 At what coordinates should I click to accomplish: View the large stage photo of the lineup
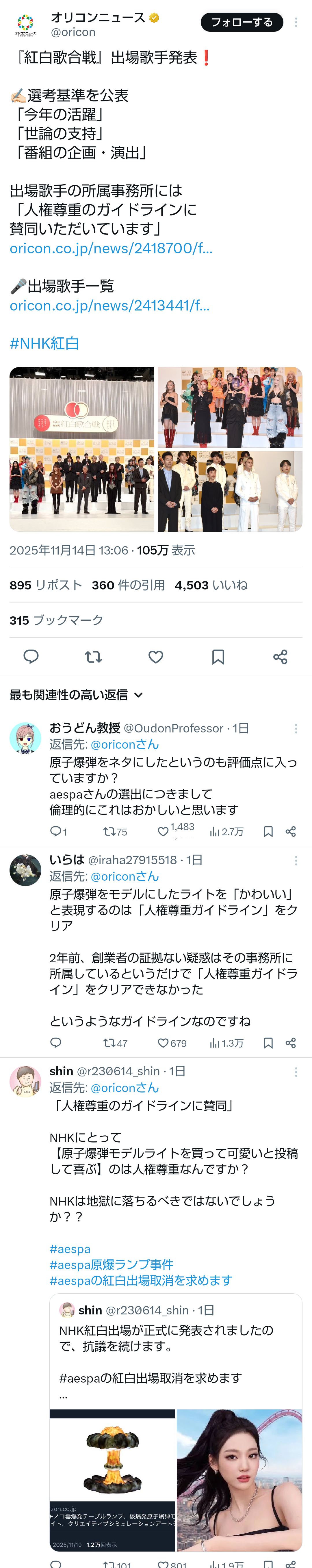pyautogui.click(x=82, y=449)
